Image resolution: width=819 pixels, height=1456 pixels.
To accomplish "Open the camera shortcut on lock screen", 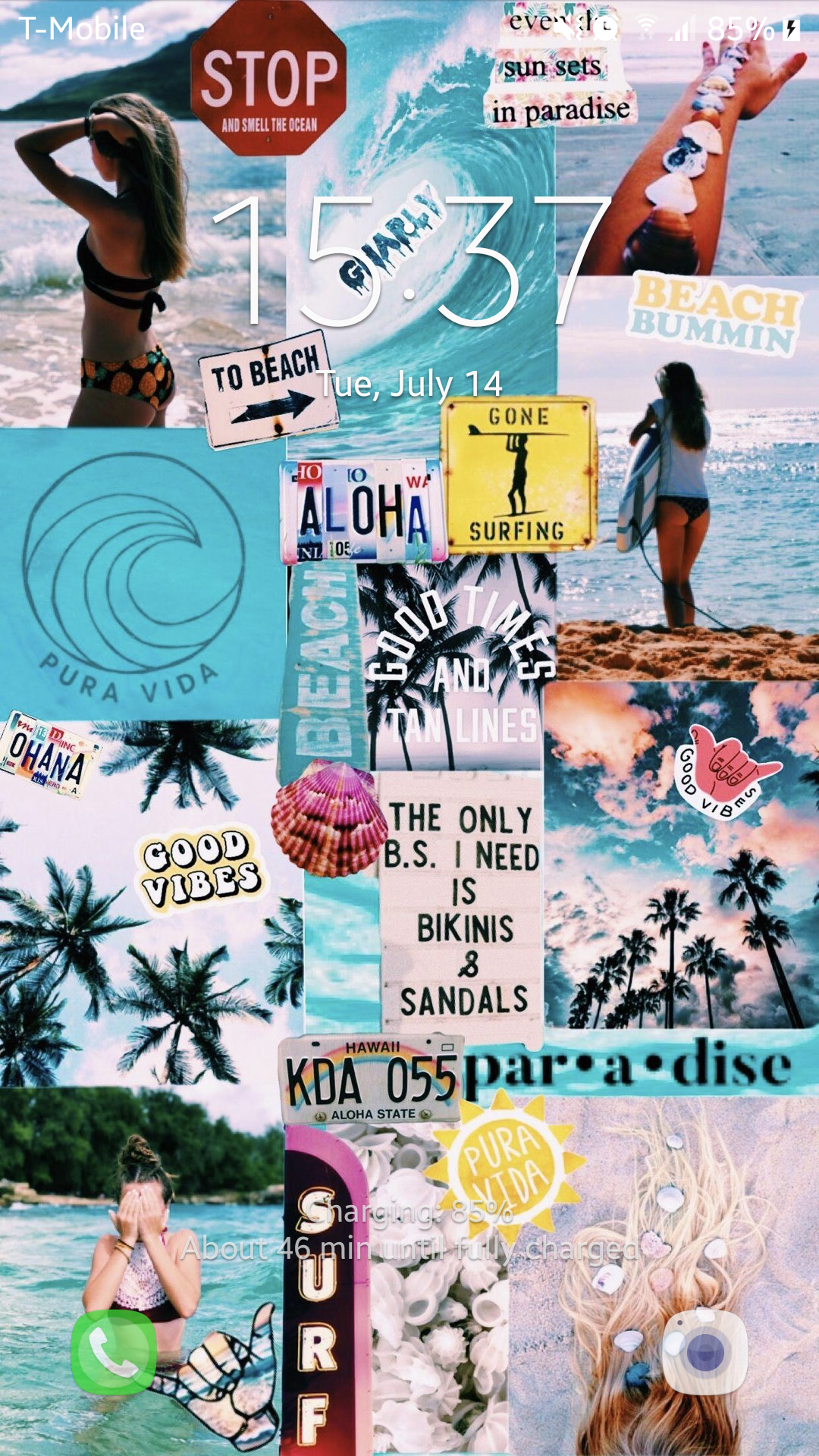I will coord(704,1352).
